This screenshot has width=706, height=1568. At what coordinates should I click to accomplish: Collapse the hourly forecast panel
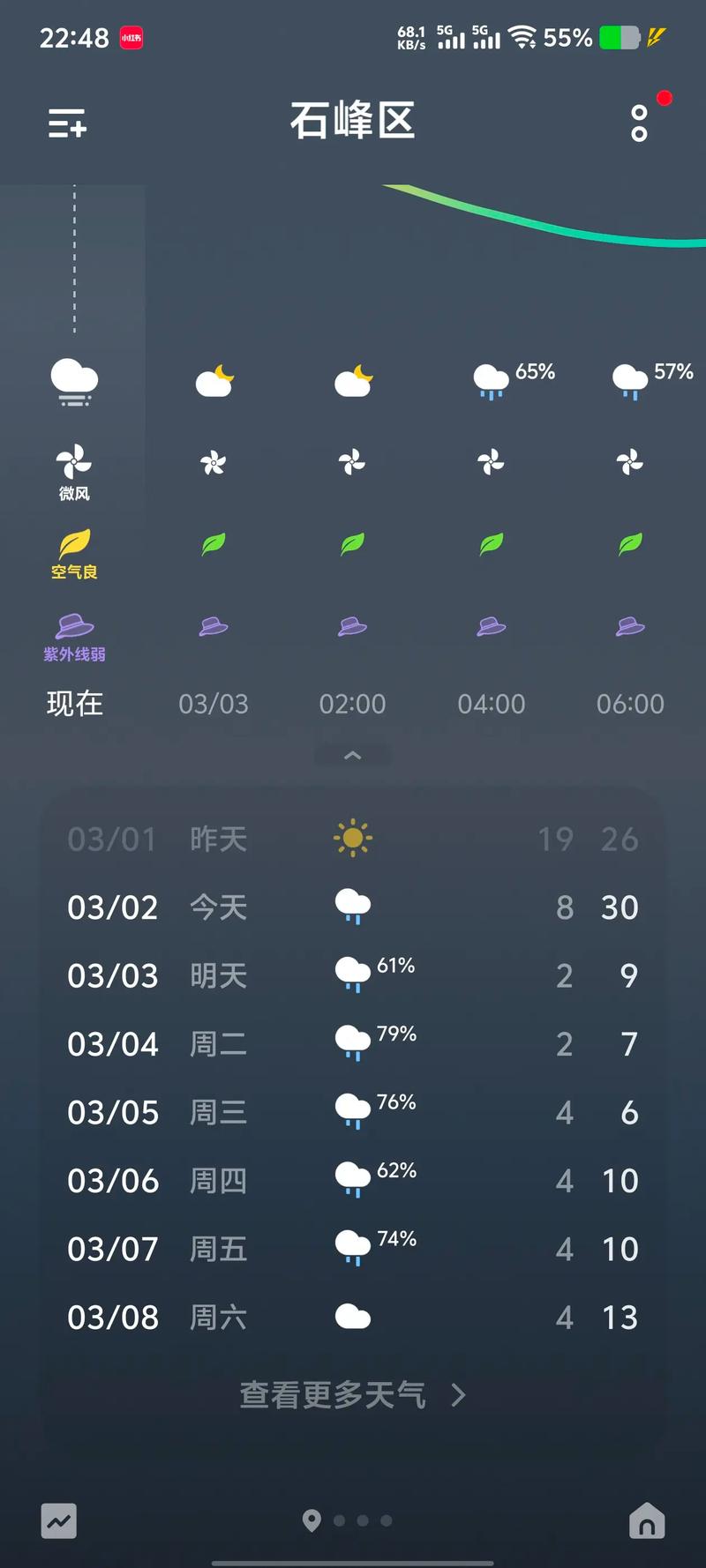352,756
